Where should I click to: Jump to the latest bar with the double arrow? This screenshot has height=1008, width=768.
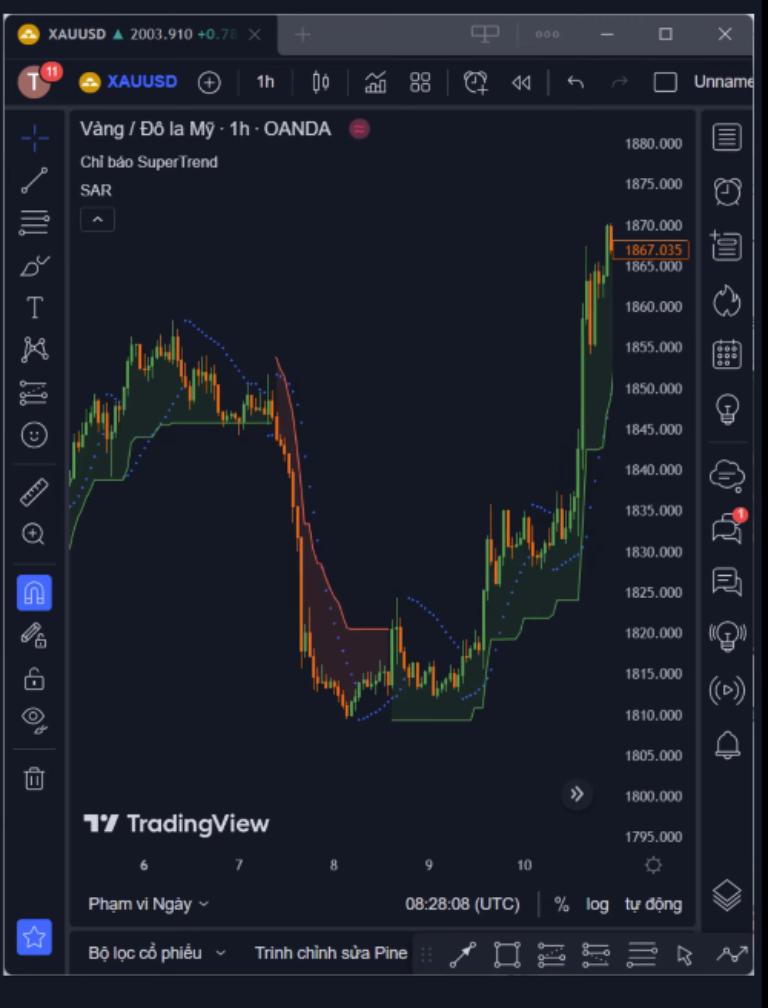(x=577, y=794)
